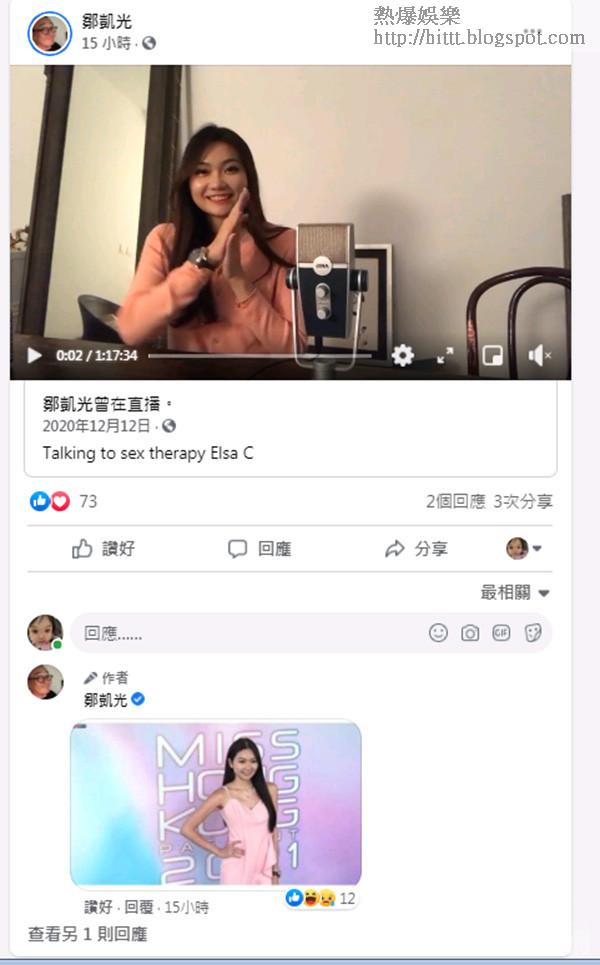
Task: Play the live video
Action: click(x=34, y=355)
